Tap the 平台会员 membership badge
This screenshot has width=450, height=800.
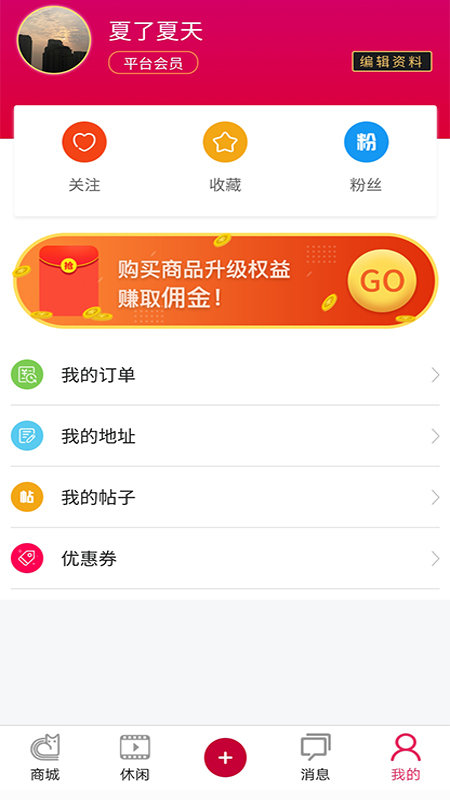point(153,63)
